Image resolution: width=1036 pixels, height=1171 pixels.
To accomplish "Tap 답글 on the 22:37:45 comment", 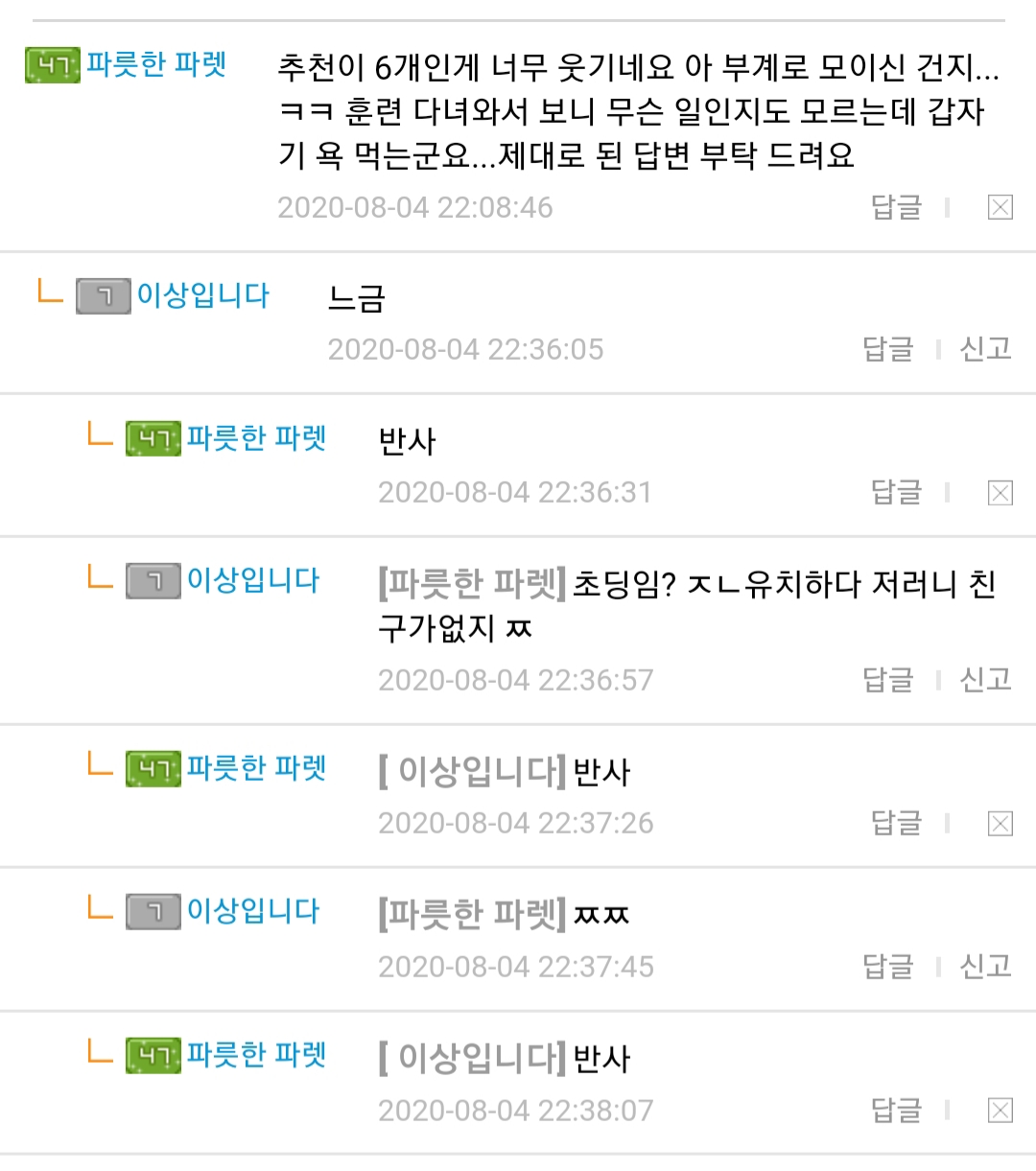I will (888, 966).
